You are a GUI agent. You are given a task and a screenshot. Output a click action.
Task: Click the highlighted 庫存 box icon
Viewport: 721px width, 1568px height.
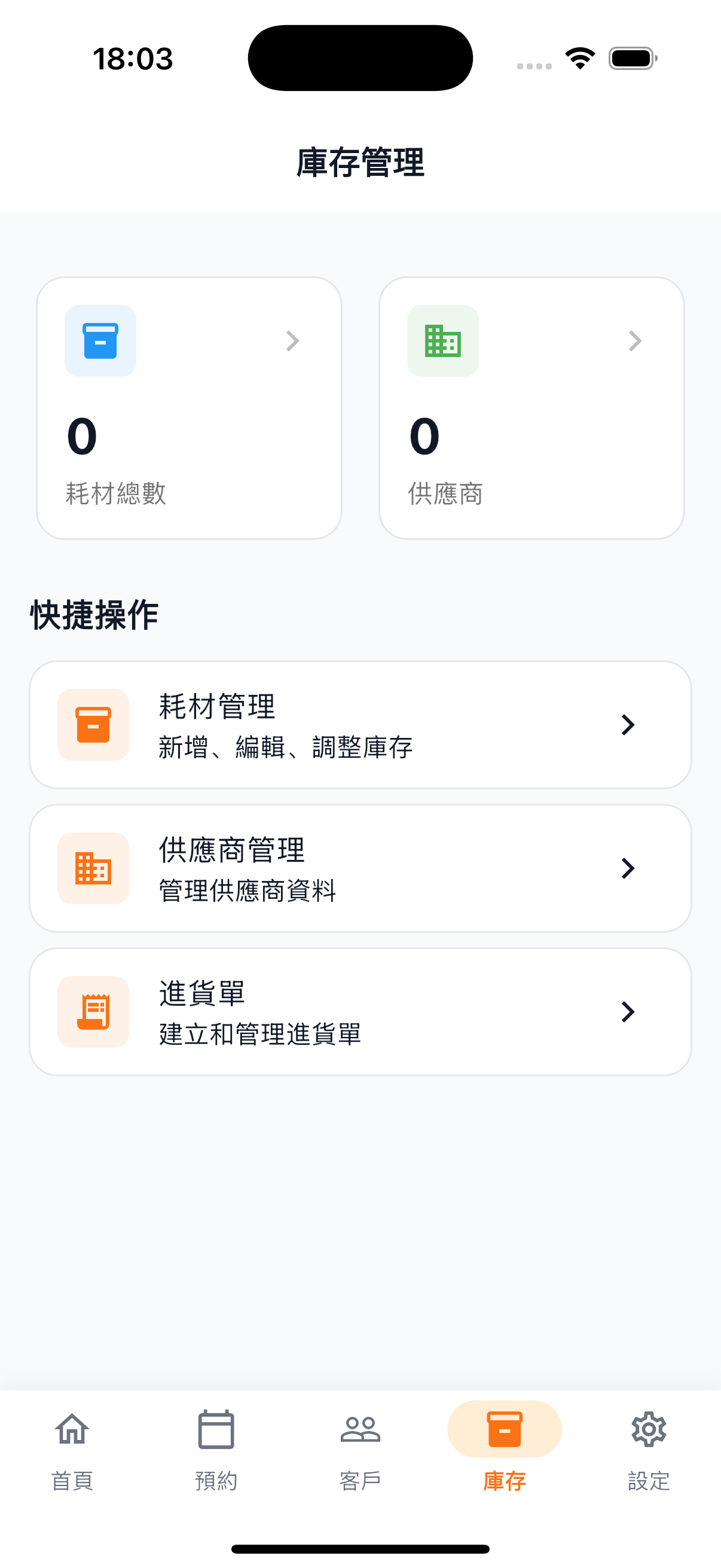tap(504, 1430)
